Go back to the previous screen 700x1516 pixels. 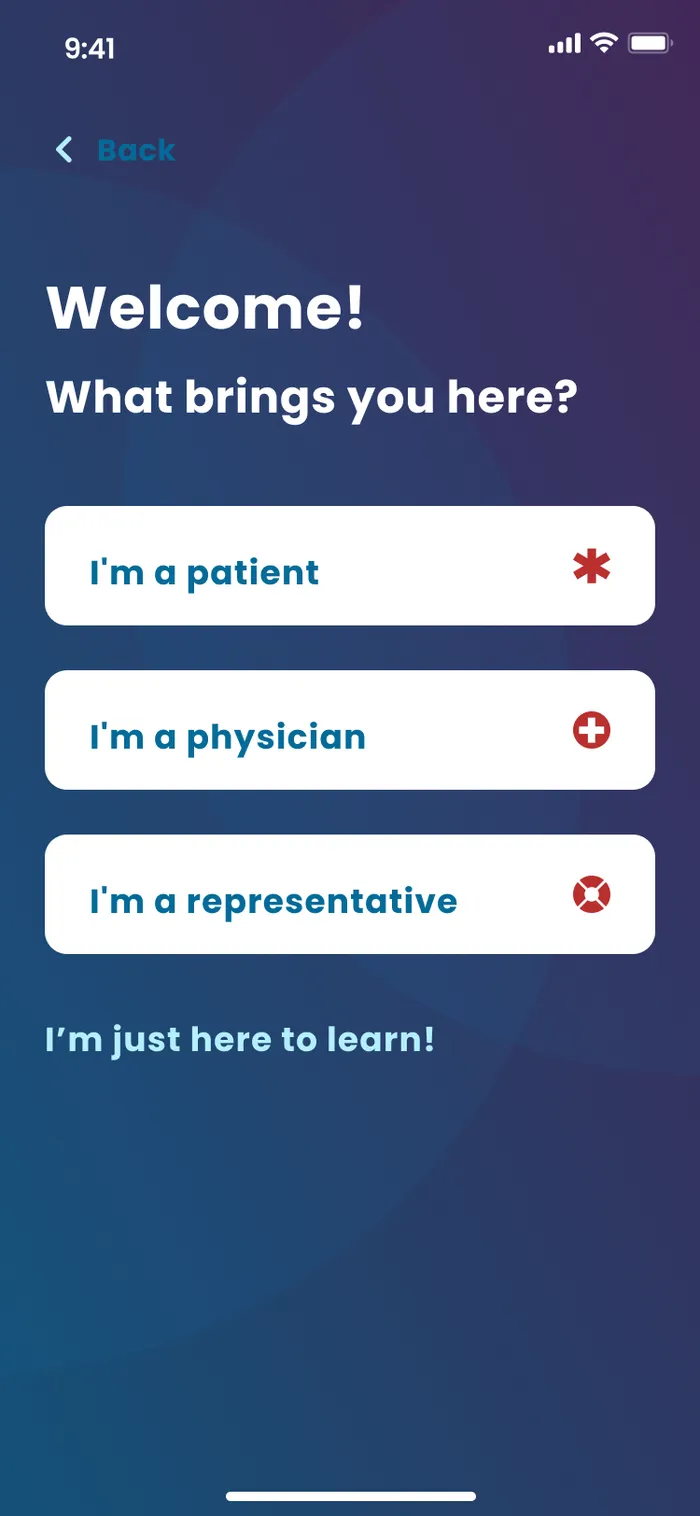pyautogui.click(x=115, y=150)
